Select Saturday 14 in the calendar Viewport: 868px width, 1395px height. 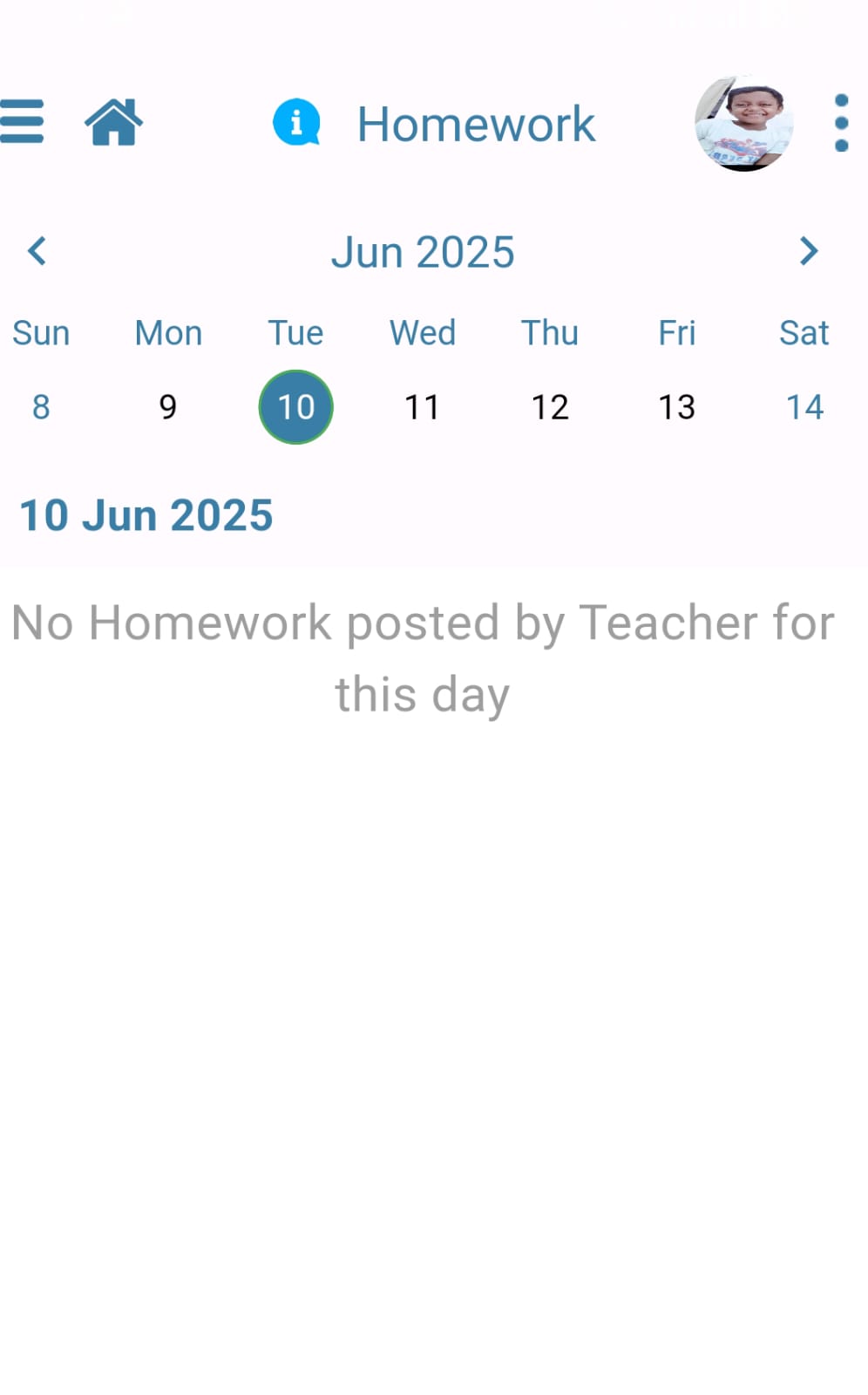804,407
